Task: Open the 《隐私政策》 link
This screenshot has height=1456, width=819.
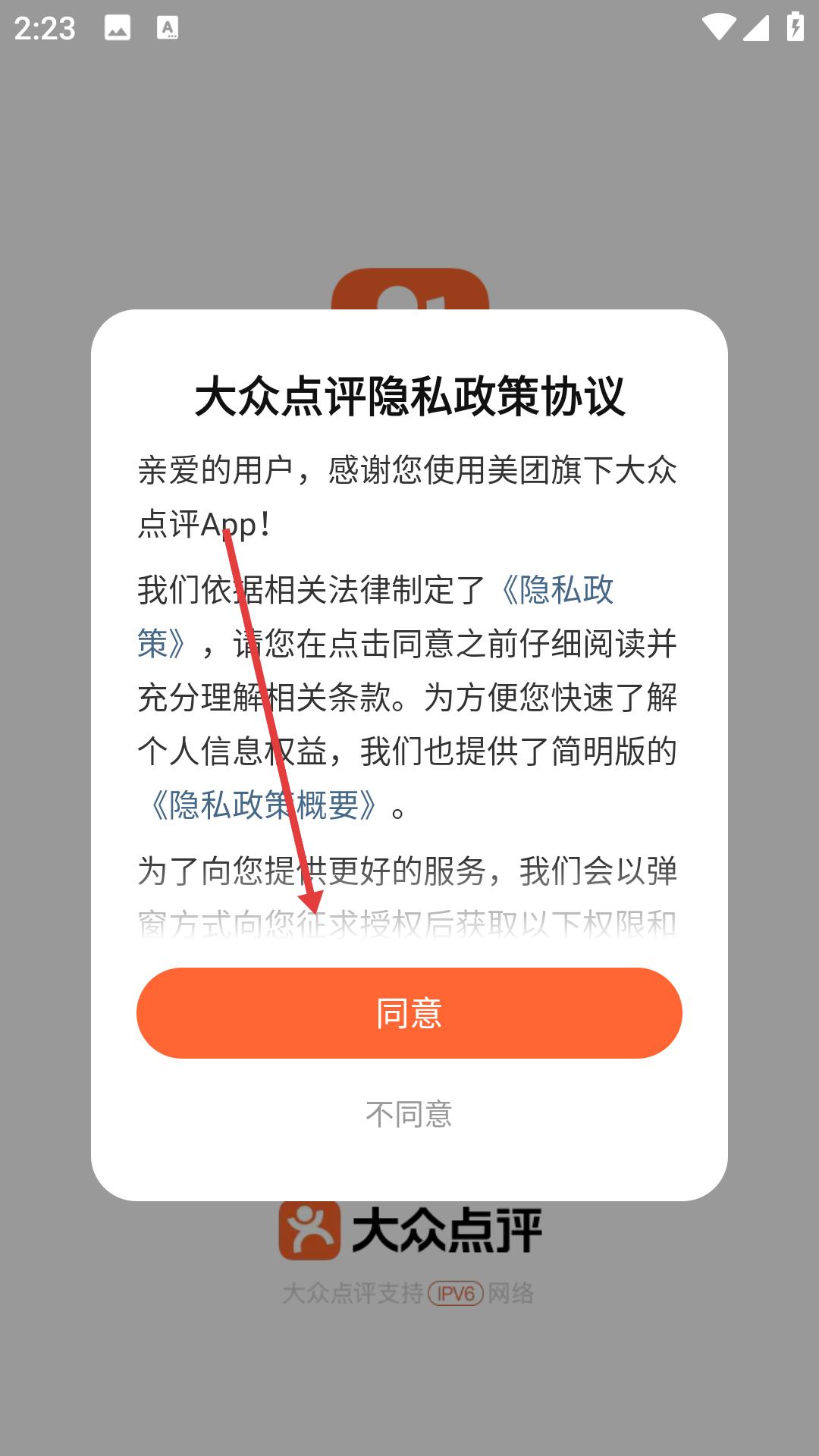Action: (x=555, y=590)
